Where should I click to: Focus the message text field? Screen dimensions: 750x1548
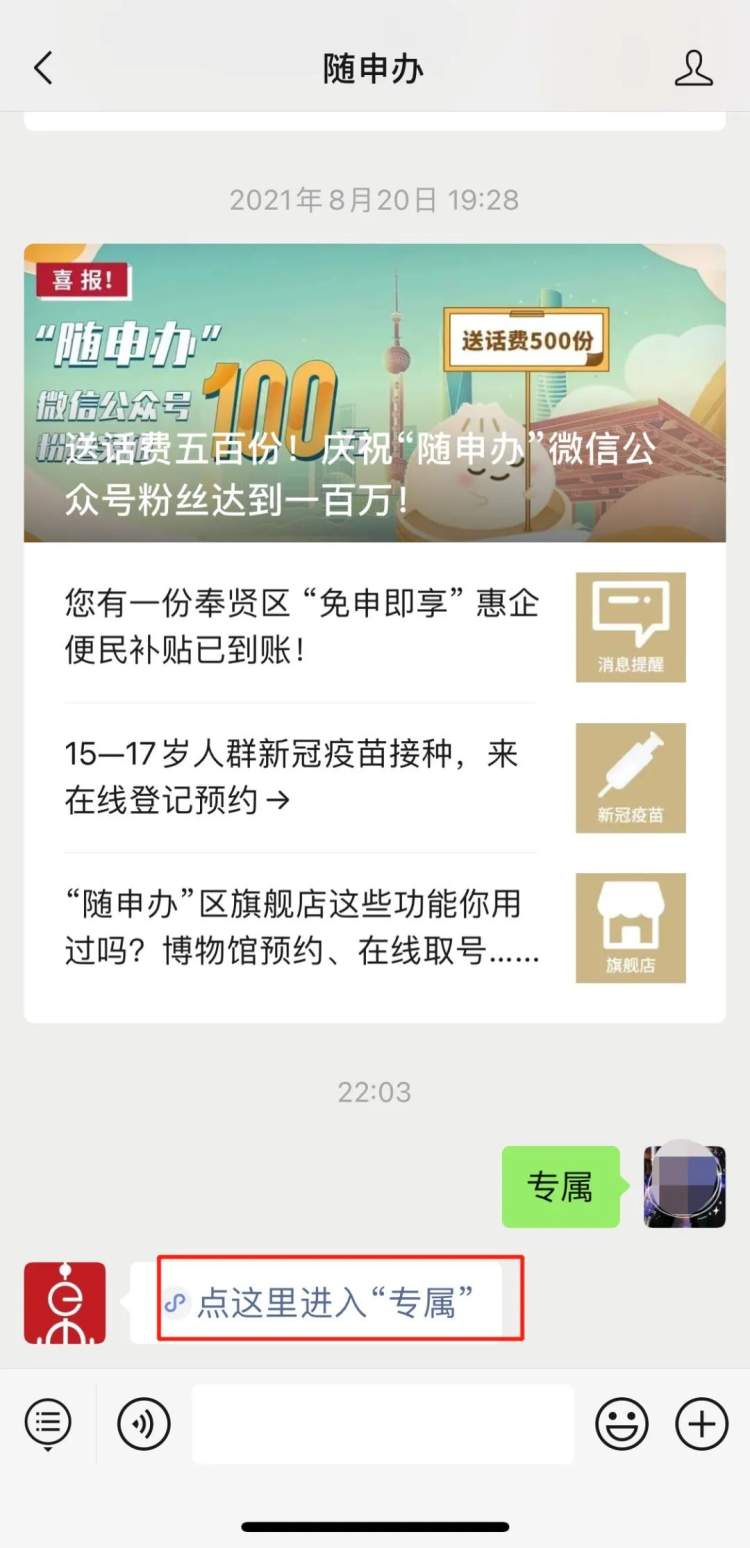pos(383,1423)
